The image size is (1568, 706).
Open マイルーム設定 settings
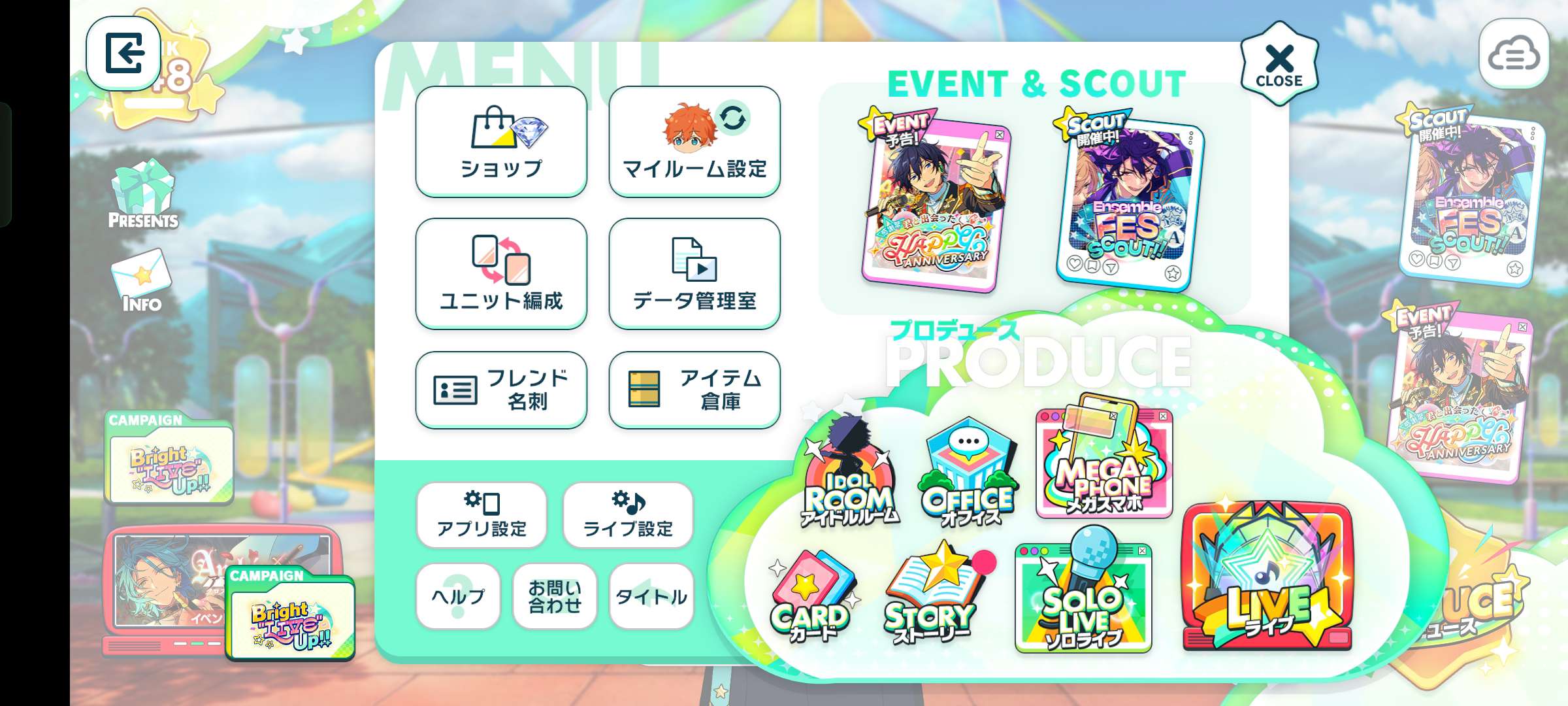pyautogui.click(x=694, y=142)
